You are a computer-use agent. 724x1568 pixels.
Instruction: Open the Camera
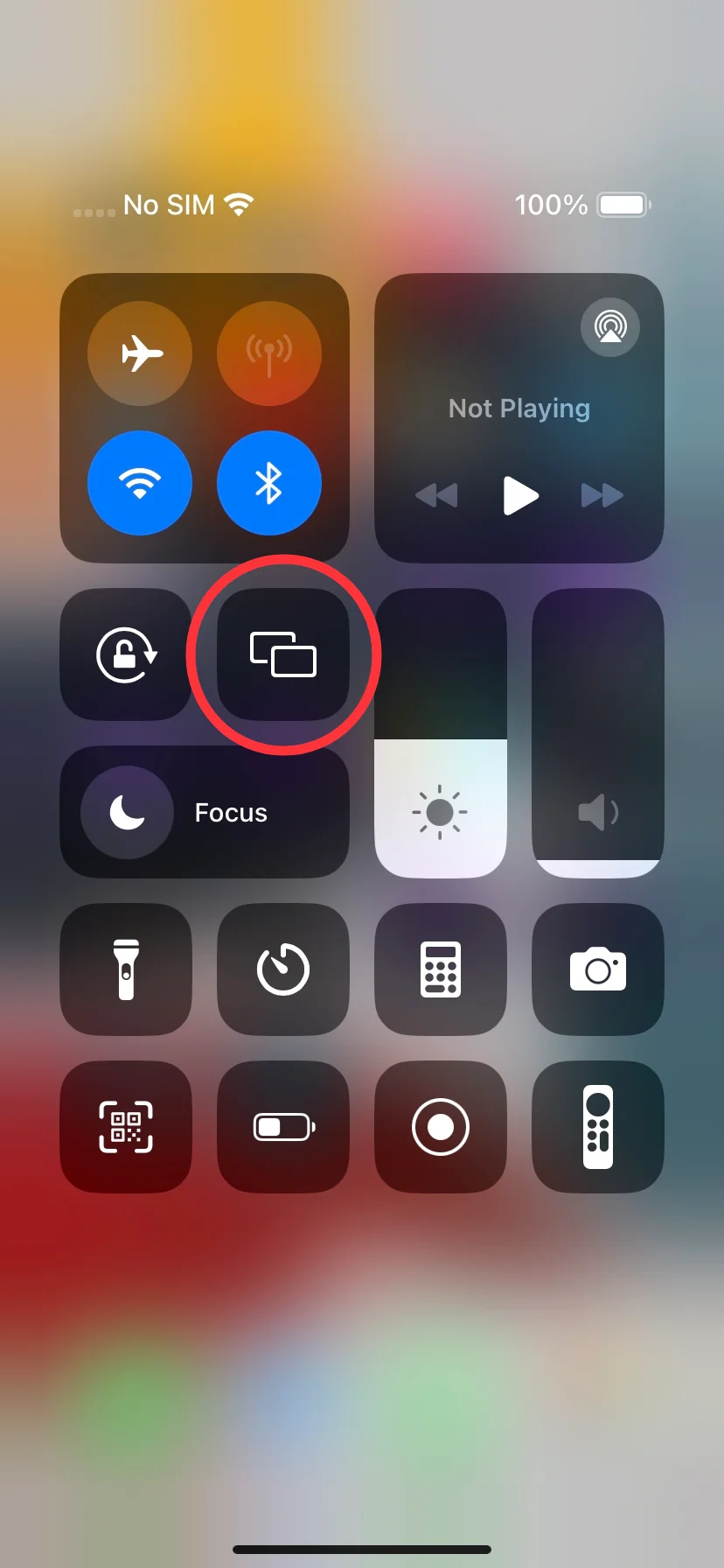click(598, 969)
